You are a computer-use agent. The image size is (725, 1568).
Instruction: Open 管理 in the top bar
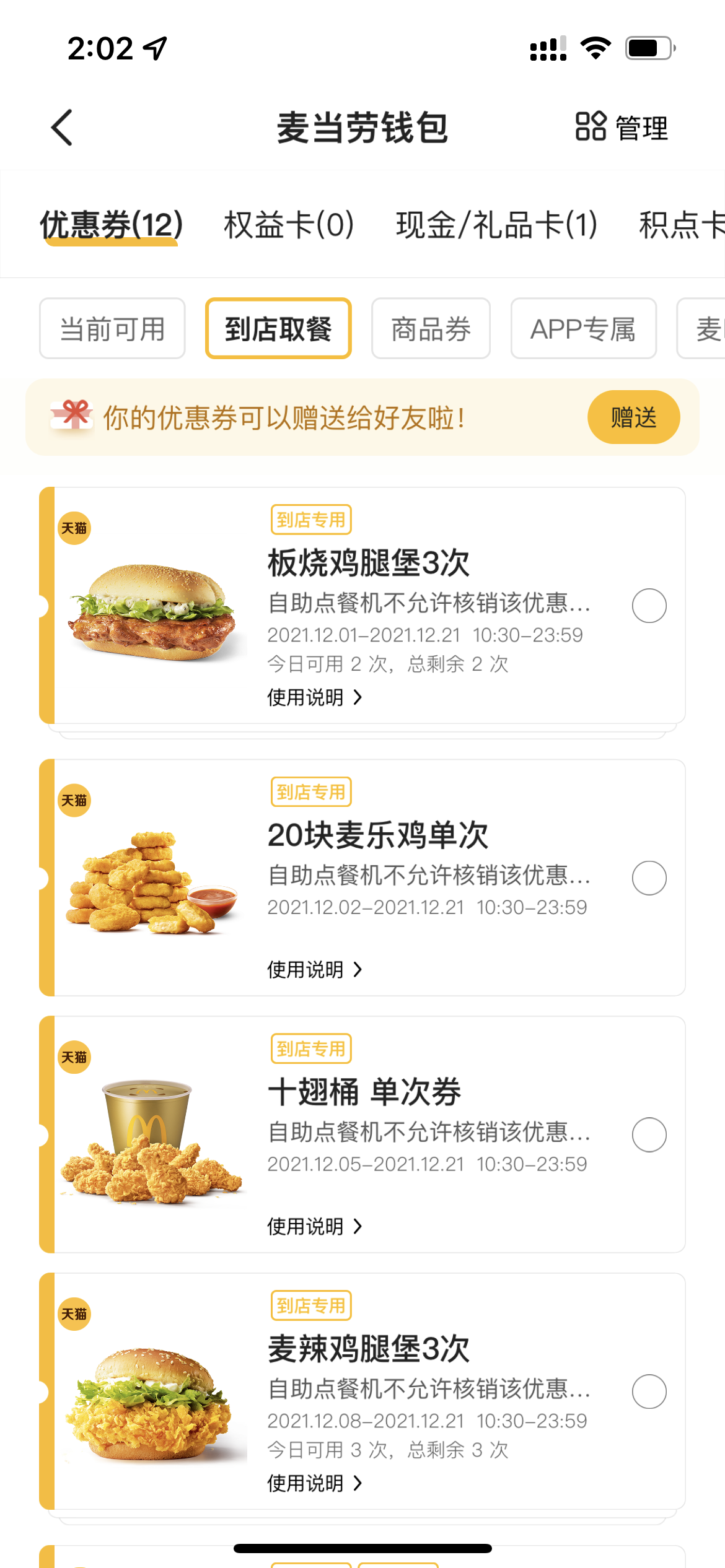click(622, 128)
